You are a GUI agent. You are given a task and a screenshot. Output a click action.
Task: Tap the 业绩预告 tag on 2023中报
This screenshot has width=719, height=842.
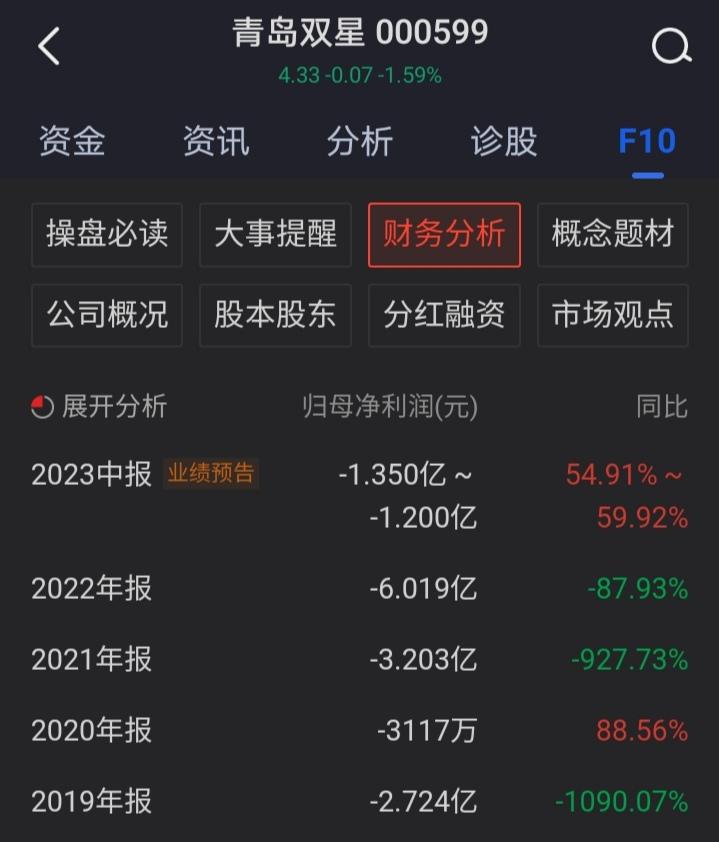(x=211, y=473)
